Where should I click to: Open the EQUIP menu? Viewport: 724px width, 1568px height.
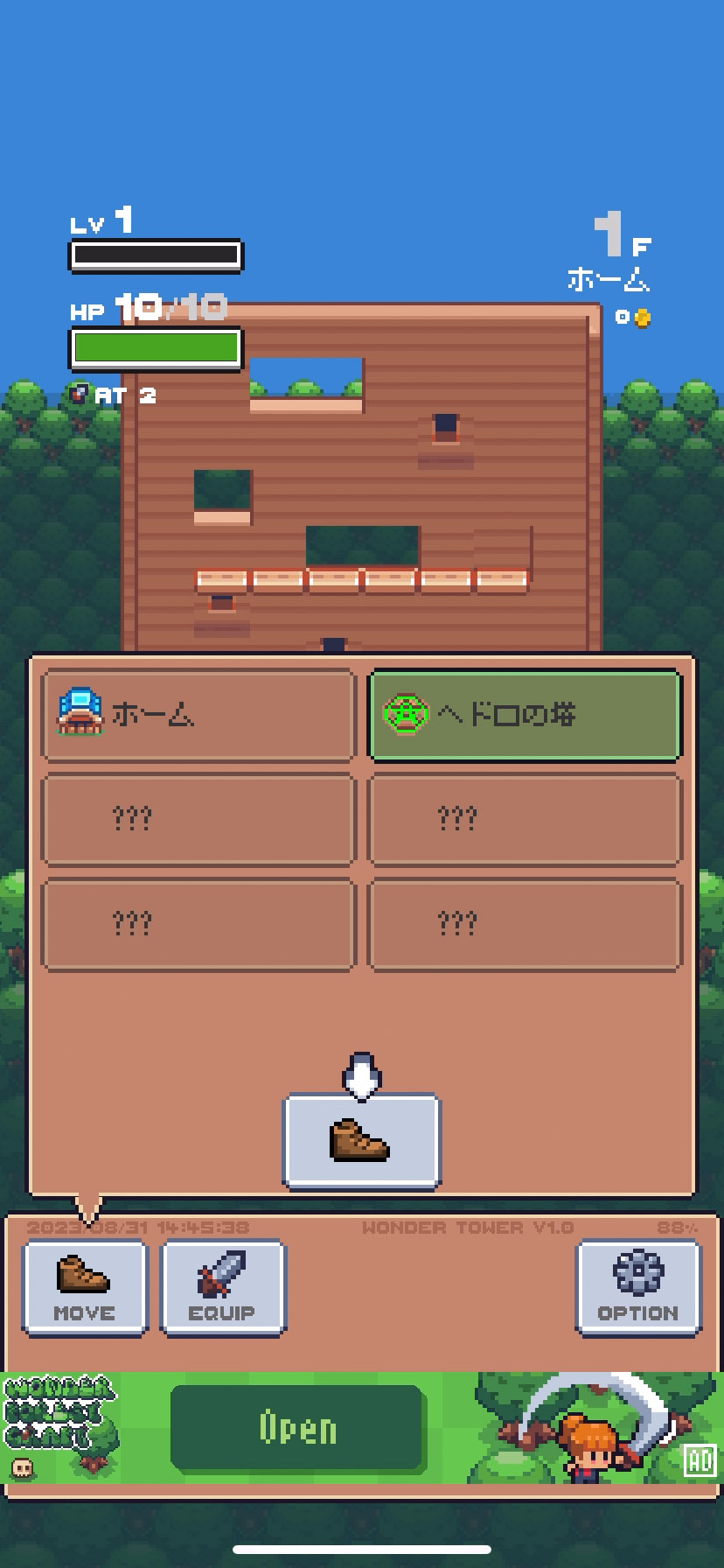tap(223, 1286)
